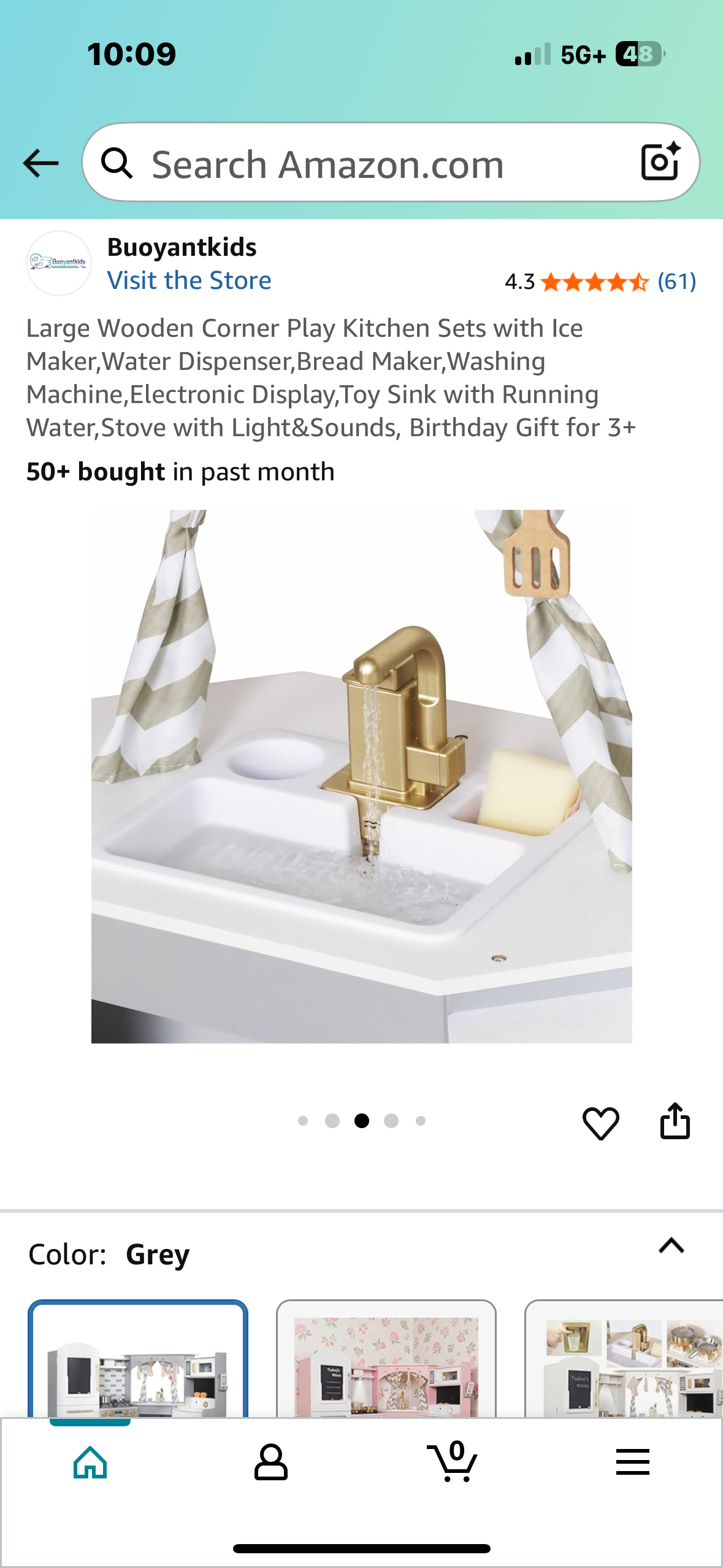View the shopping cart
This screenshot has width=723, height=1568.
(453, 1462)
